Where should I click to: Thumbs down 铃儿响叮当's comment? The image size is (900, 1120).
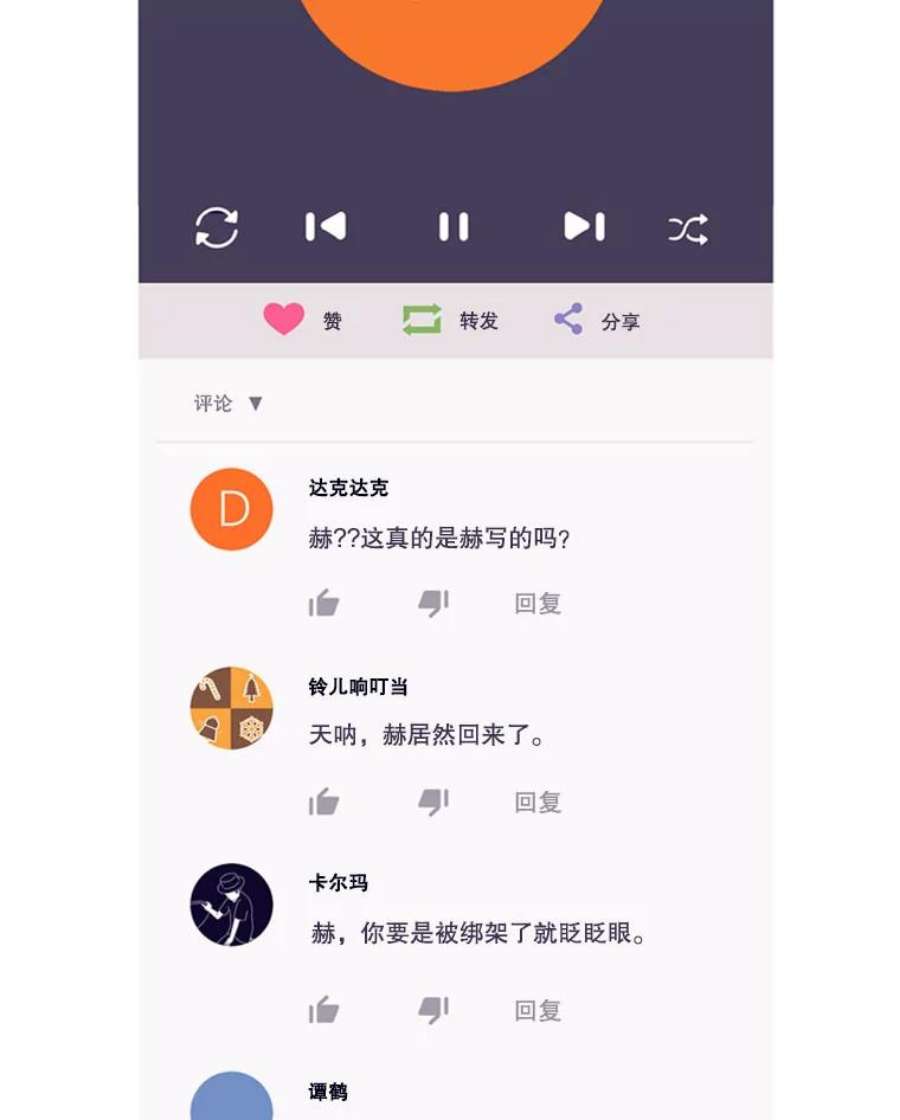pos(434,802)
